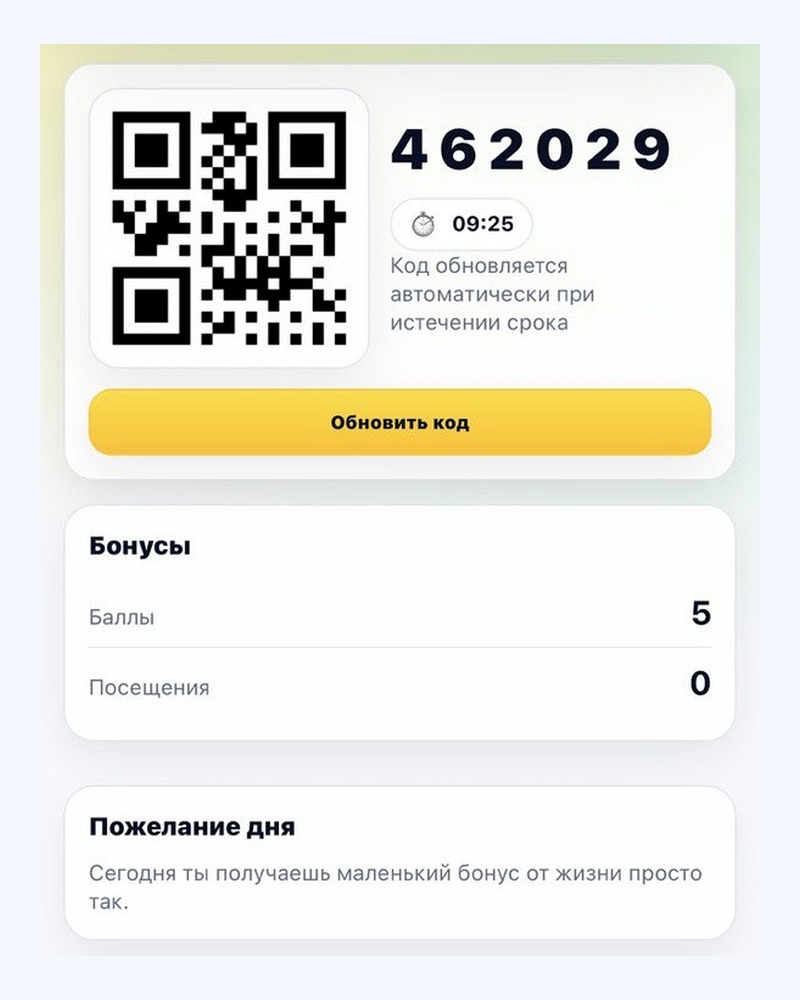
Task: Tap the QR code image
Action: pos(228,225)
